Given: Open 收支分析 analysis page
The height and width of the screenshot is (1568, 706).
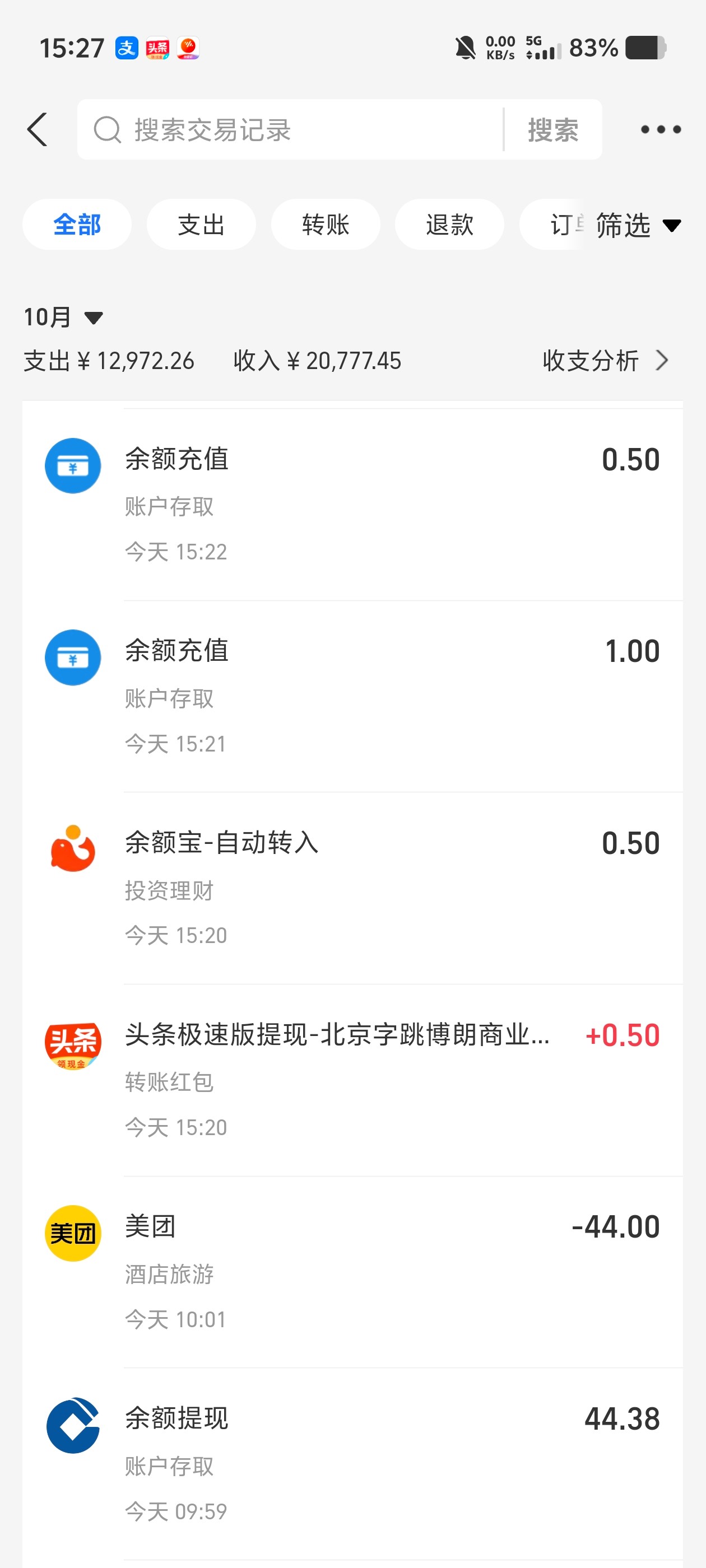Looking at the screenshot, I should click(x=604, y=361).
